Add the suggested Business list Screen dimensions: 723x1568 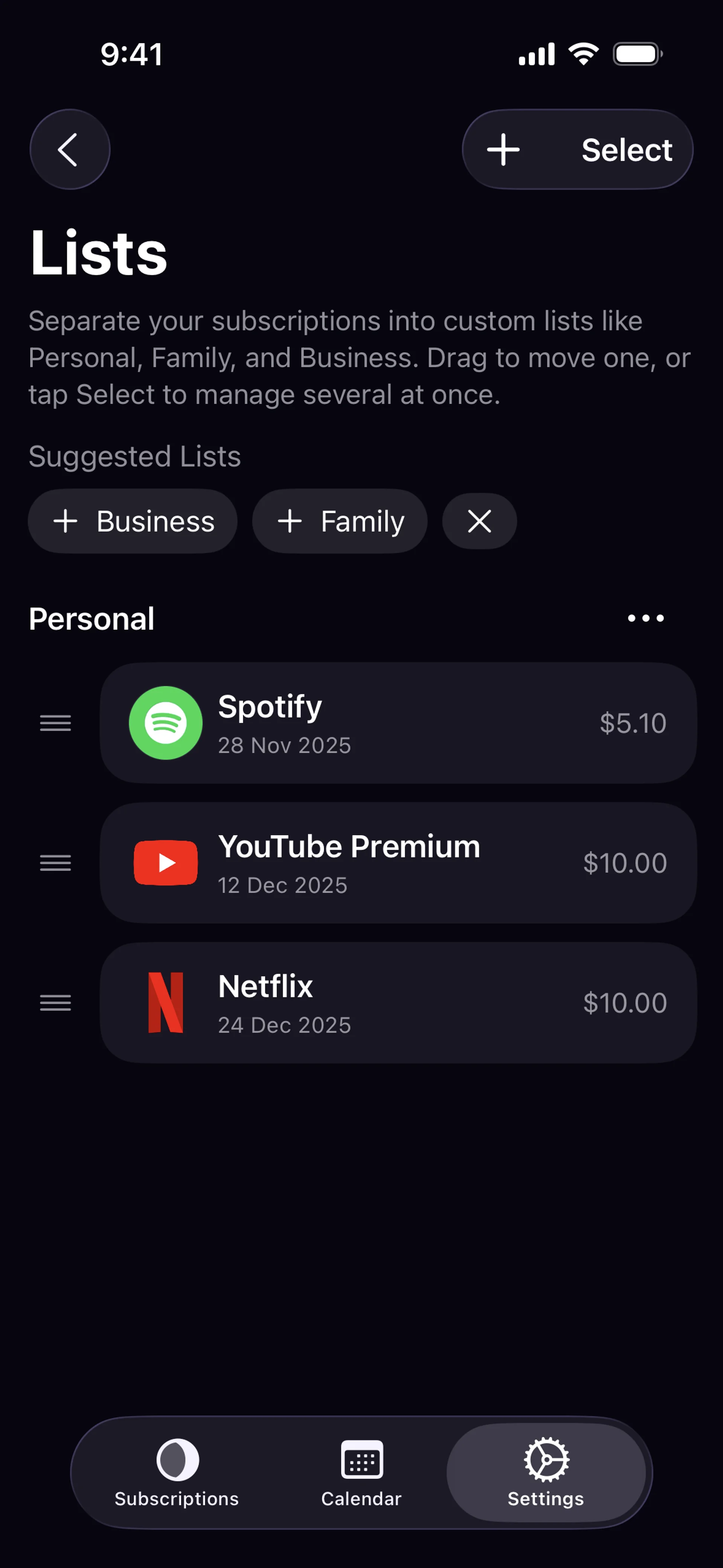(x=133, y=521)
